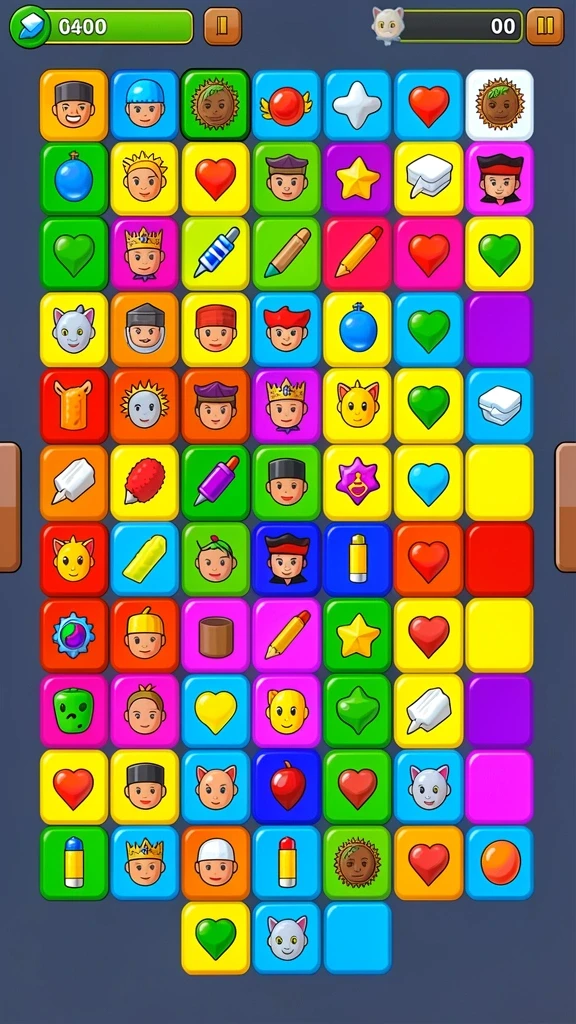
Task: Tap the winged red ball tile
Action: 286,105
